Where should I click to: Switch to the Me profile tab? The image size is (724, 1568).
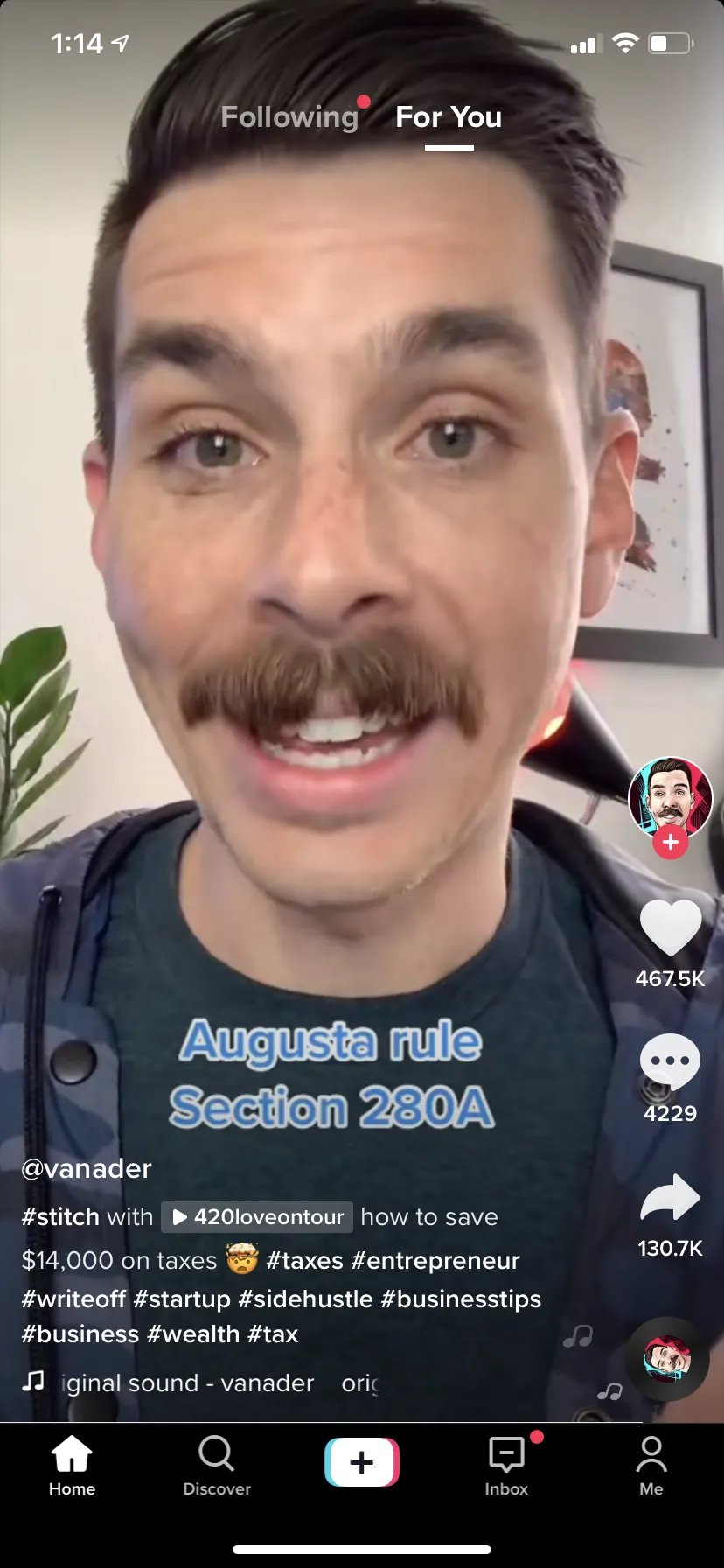coord(651,1466)
